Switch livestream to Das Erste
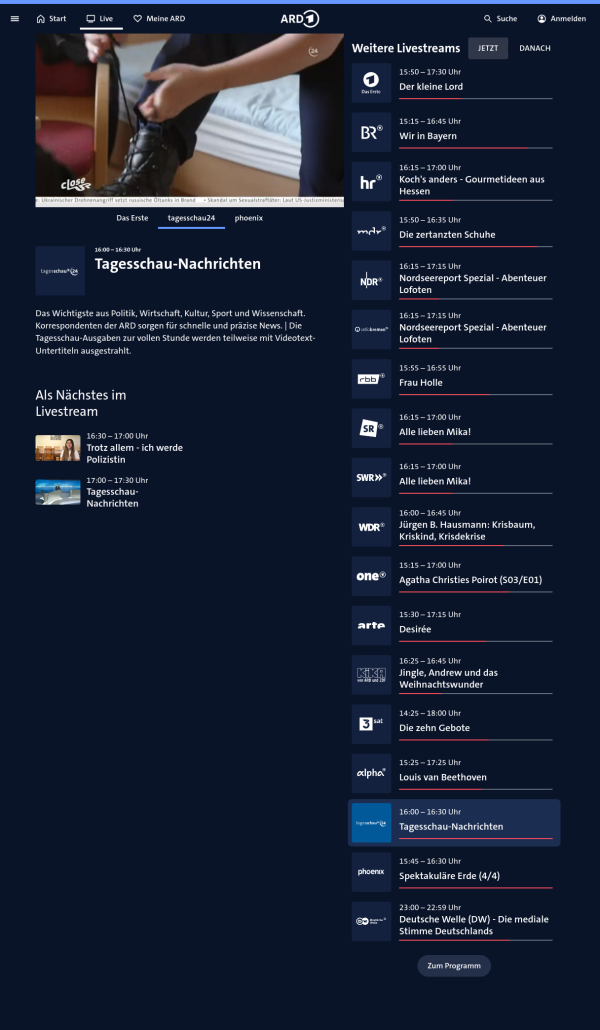 (132, 217)
